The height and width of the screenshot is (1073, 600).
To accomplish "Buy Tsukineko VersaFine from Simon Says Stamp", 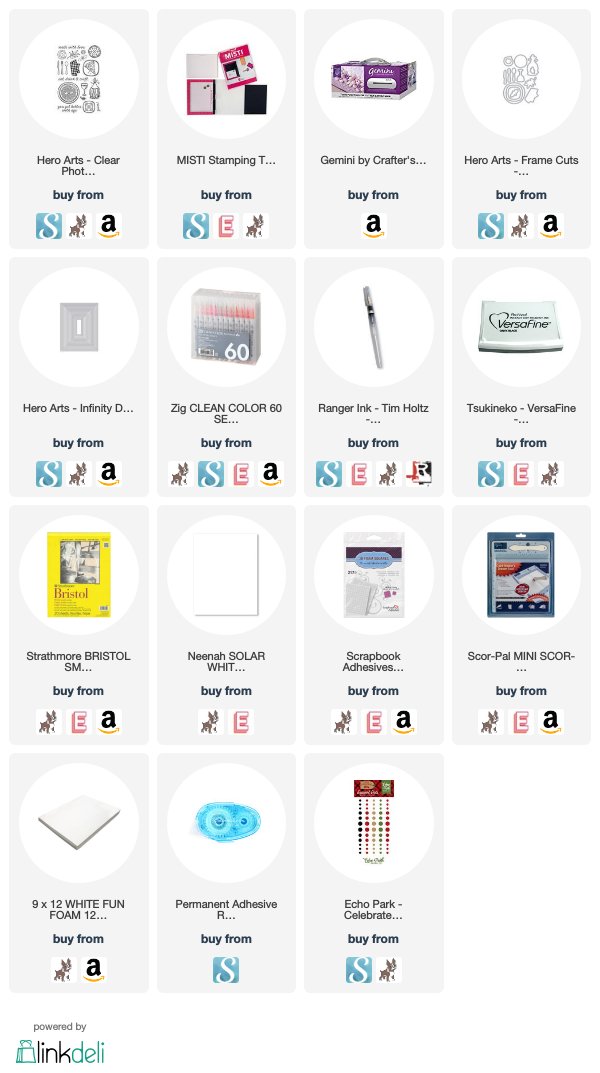I will (x=550, y=474).
